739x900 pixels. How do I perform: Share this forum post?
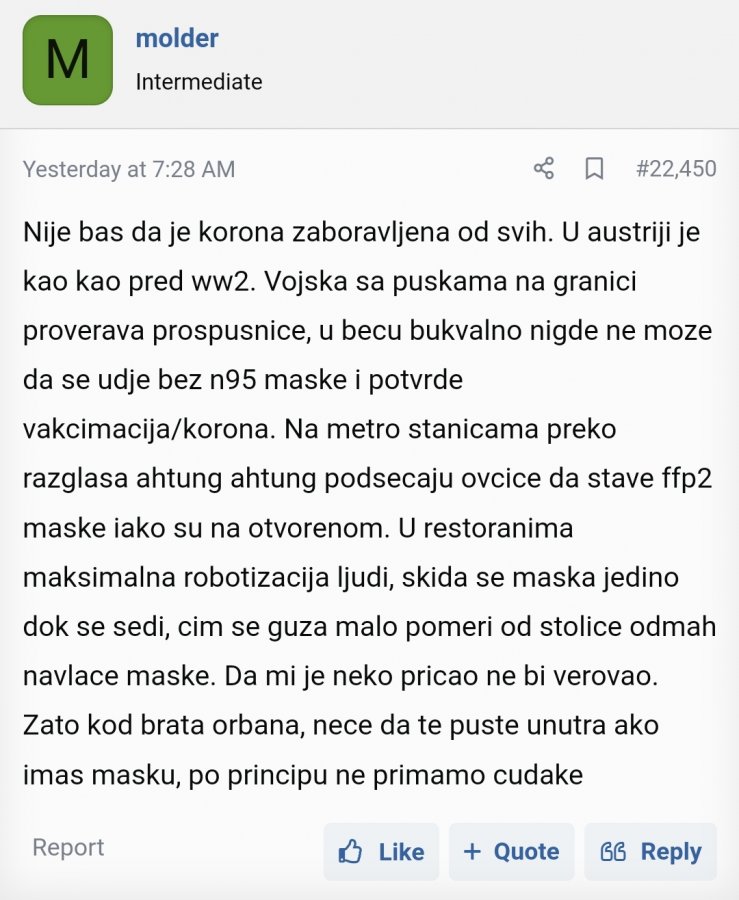point(544,169)
